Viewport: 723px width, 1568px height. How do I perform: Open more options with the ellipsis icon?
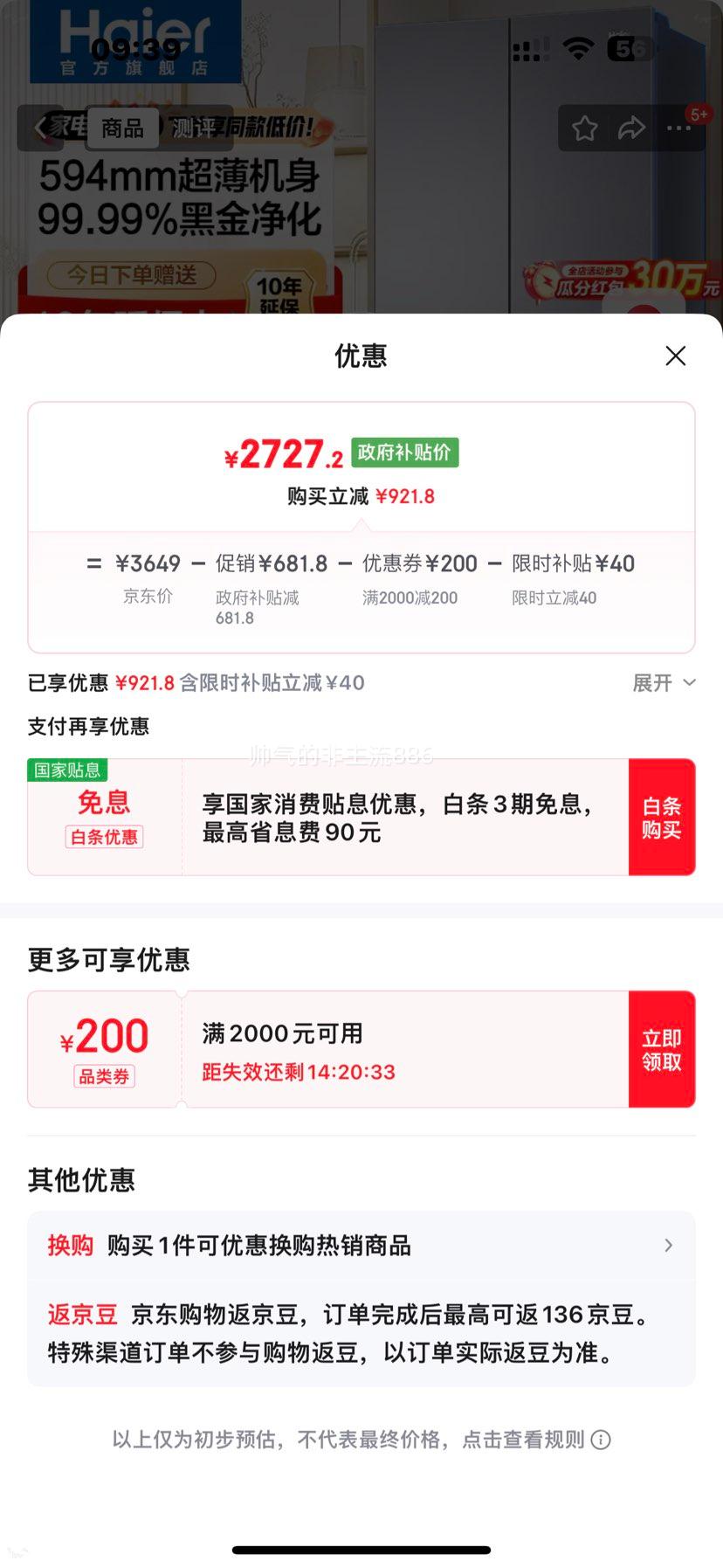coord(677,128)
